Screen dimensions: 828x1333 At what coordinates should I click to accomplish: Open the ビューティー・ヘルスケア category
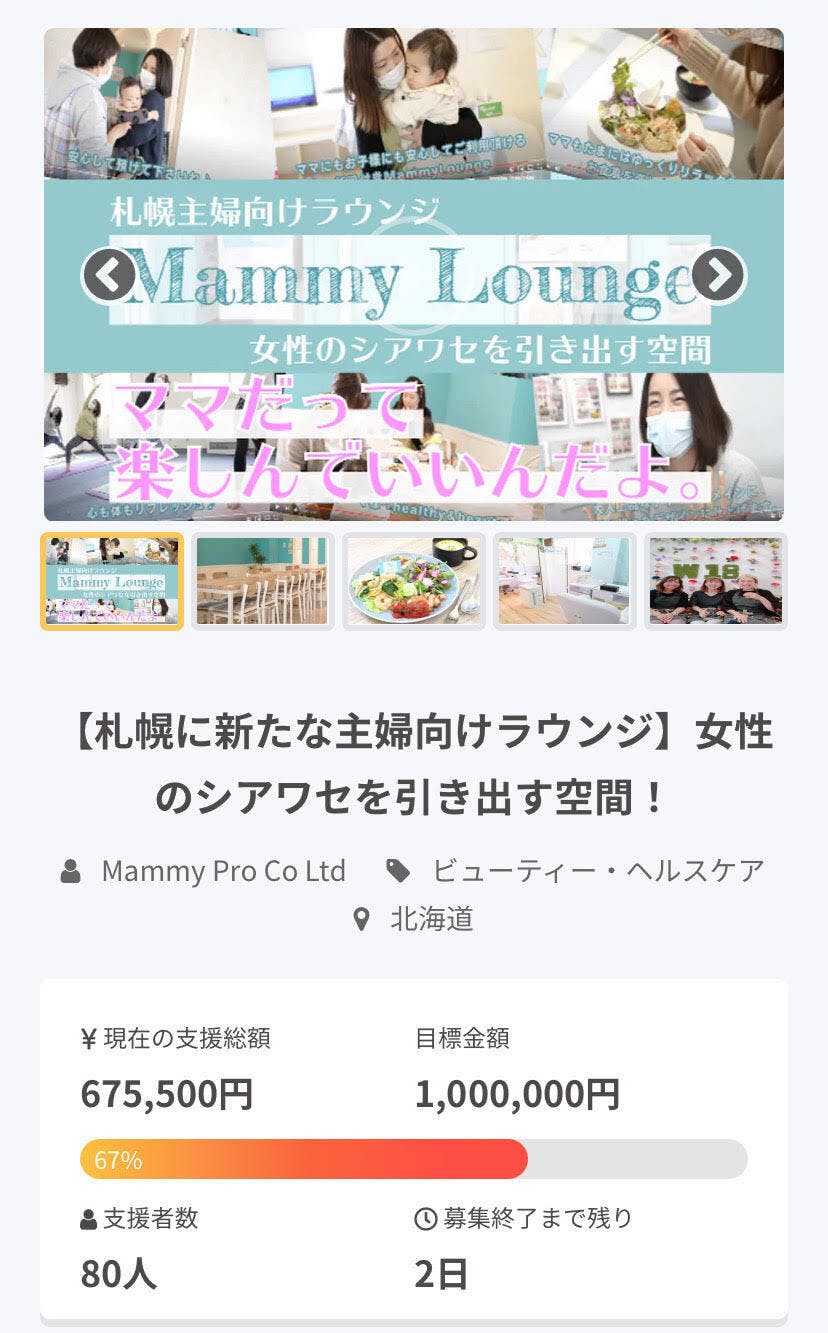click(597, 870)
